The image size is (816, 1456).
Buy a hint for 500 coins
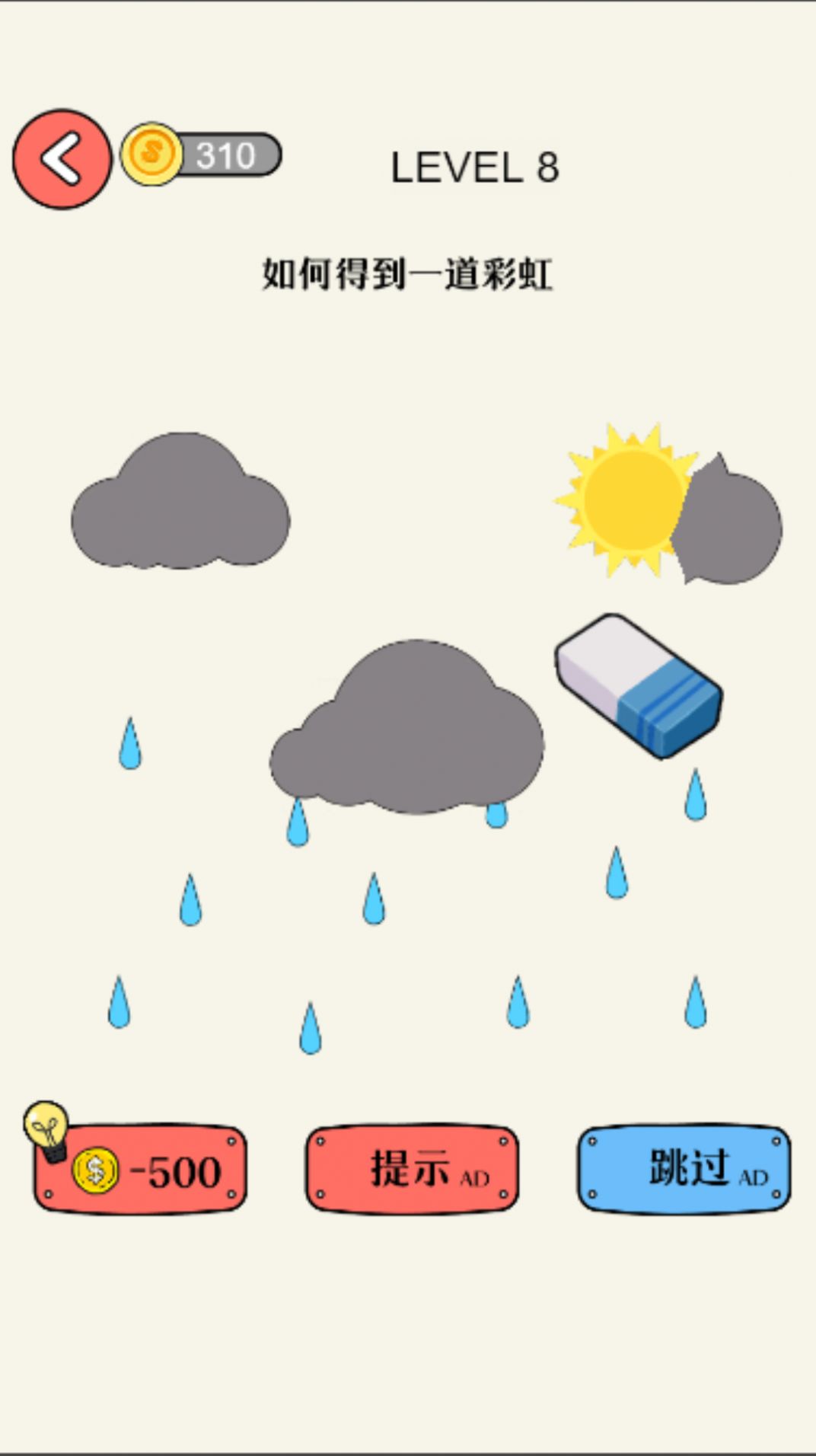click(141, 1169)
